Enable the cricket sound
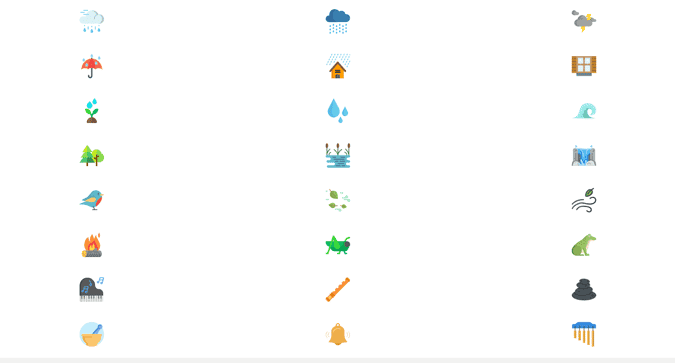Image resolution: width=675 pixels, height=363 pixels. [x=338, y=245]
